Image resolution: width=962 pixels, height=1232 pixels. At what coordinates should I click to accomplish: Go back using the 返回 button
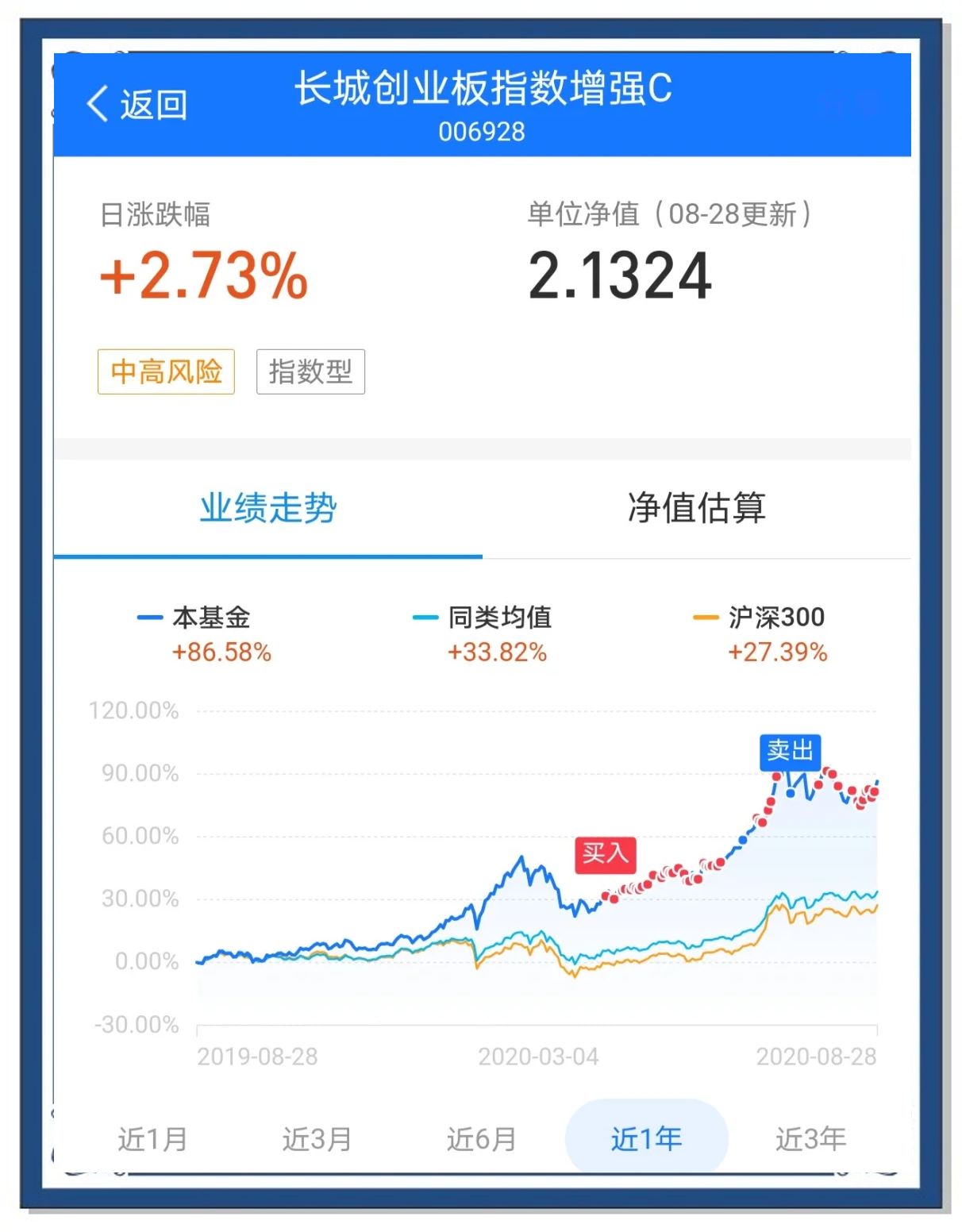(137, 105)
